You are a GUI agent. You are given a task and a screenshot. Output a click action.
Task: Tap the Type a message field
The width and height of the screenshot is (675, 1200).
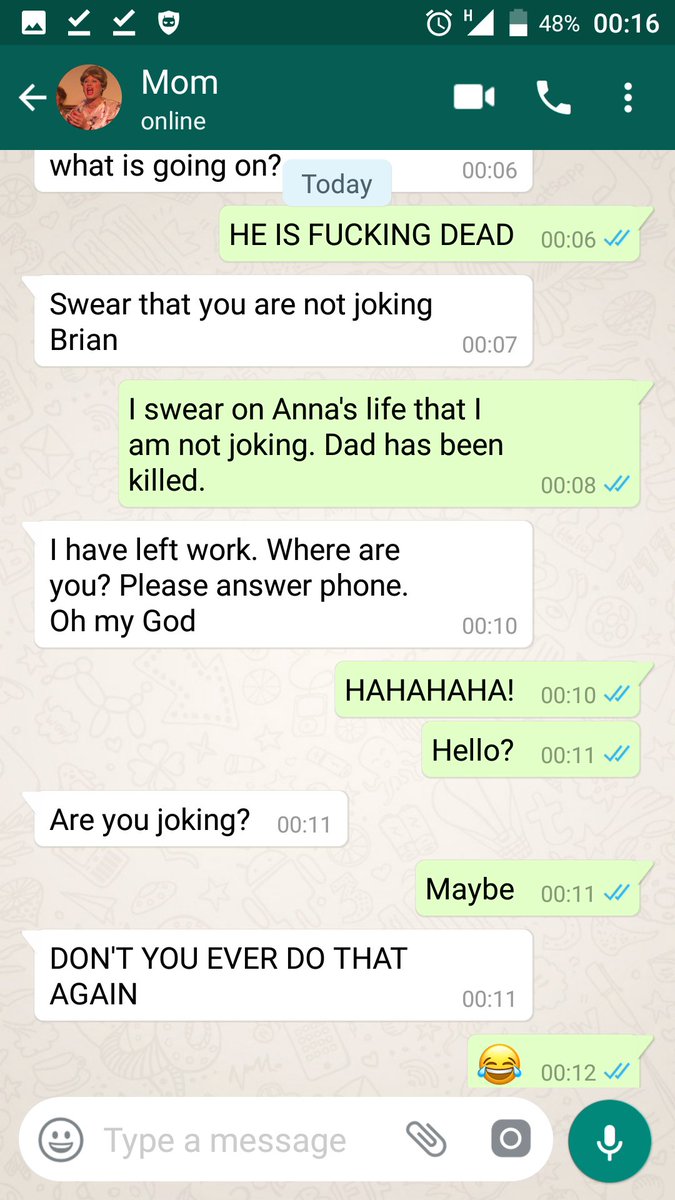pos(240,1140)
